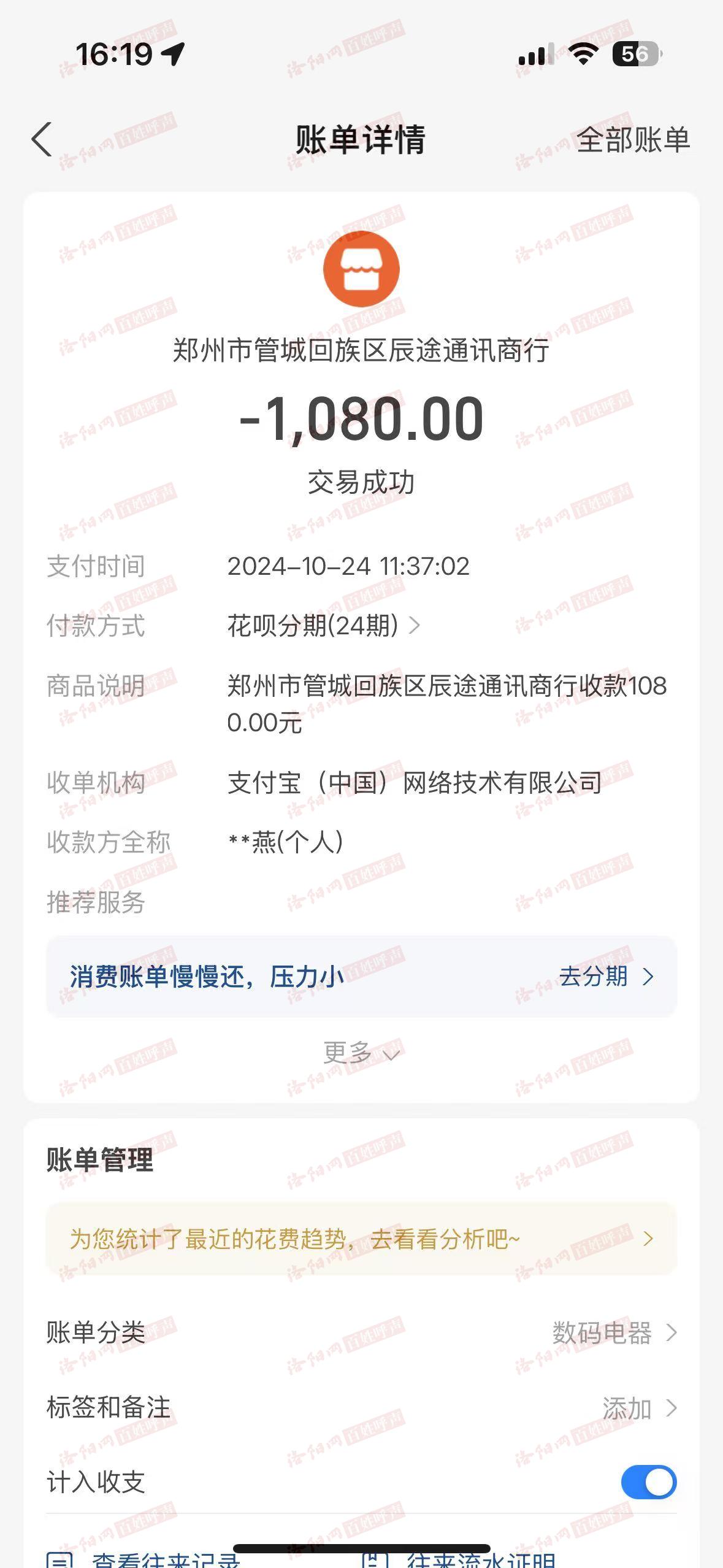The image size is (723, 1568).
Task: Expand 更多 to show more details
Action: (361, 1053)
